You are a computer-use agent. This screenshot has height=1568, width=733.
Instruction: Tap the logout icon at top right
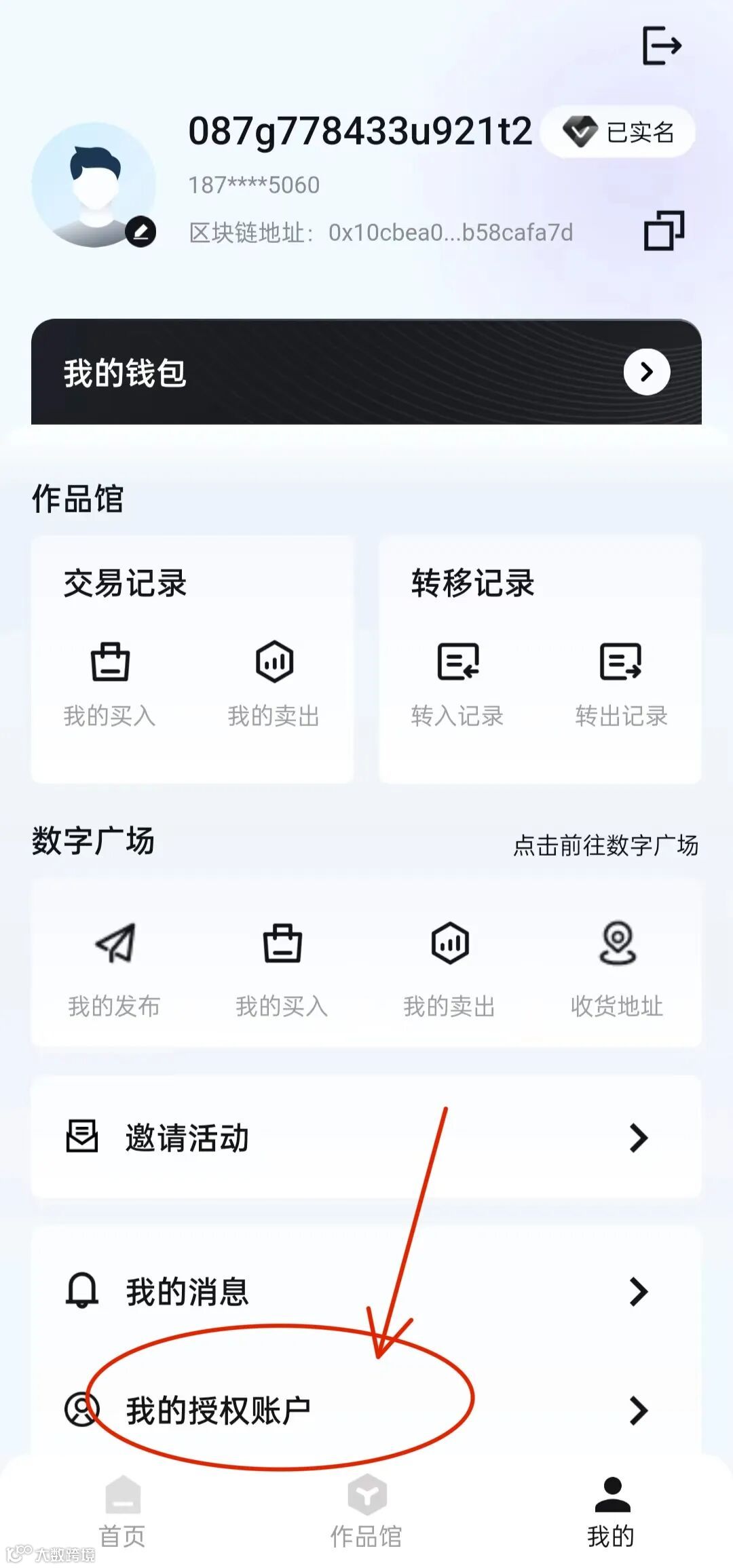661,45
